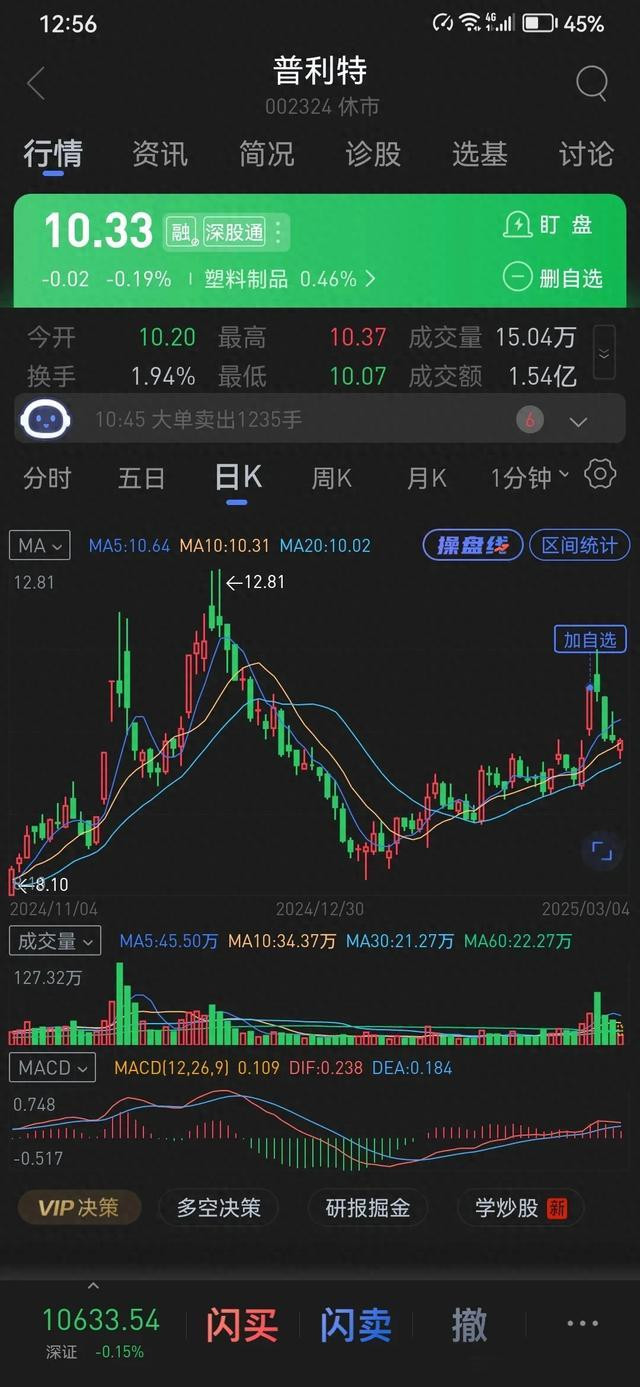Switch to the 讨论 tab
640x1387 pixels.
pos(586,154)
